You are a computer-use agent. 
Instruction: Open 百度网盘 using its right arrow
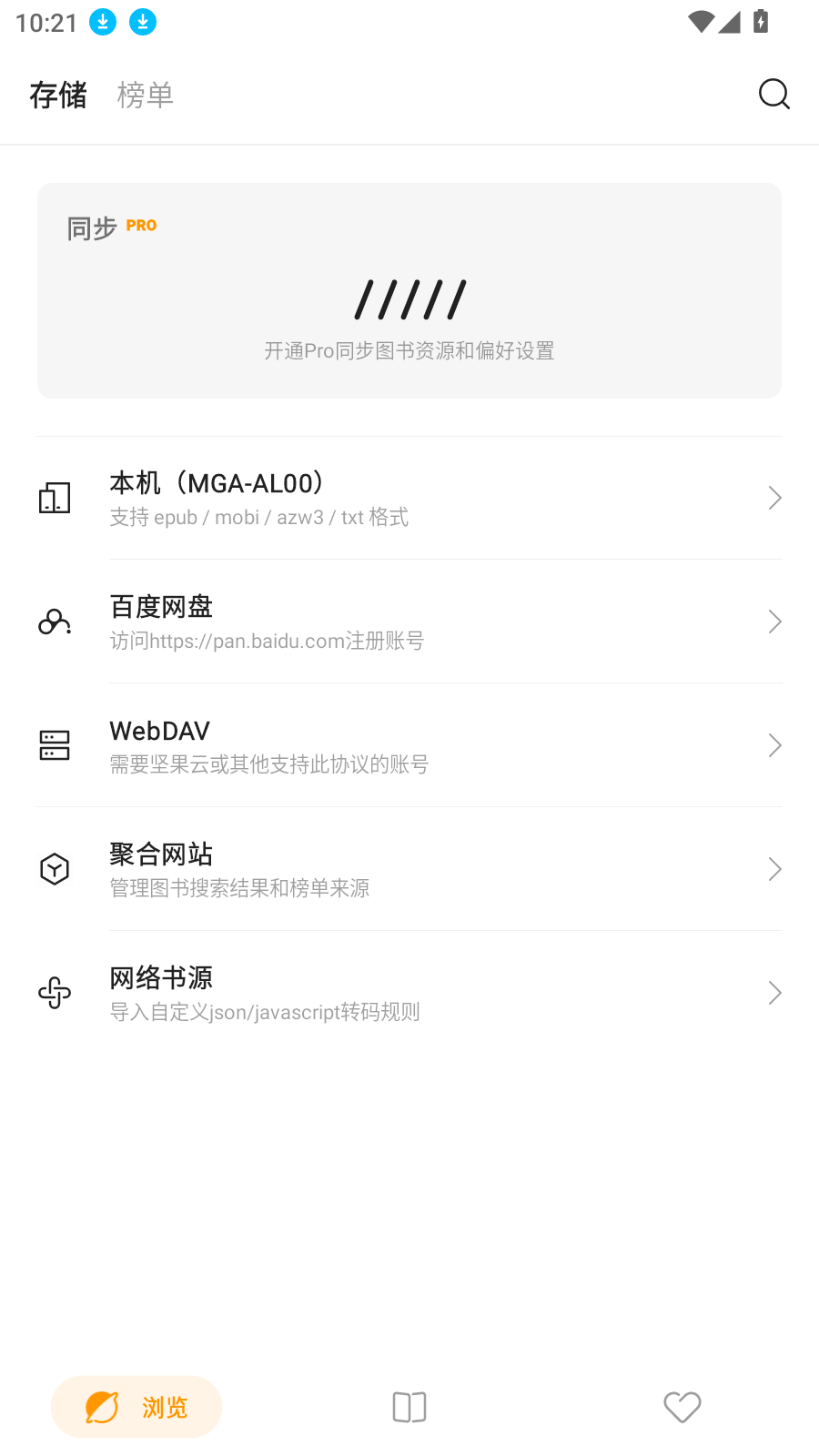(774, 621)
